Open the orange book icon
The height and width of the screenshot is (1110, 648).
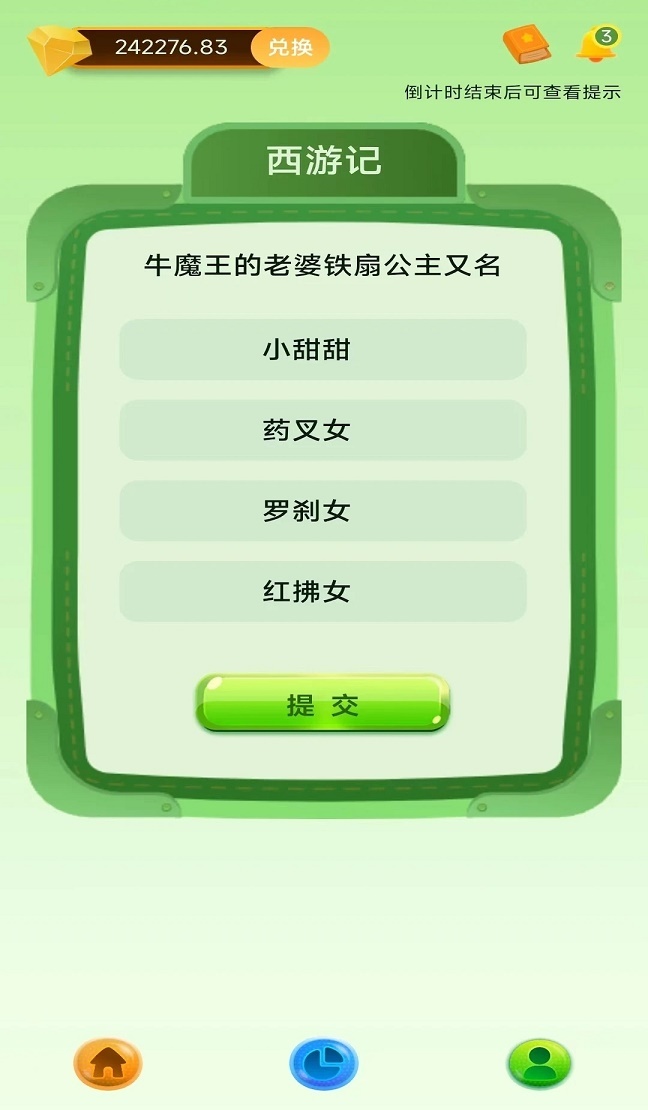click(525, 44)
